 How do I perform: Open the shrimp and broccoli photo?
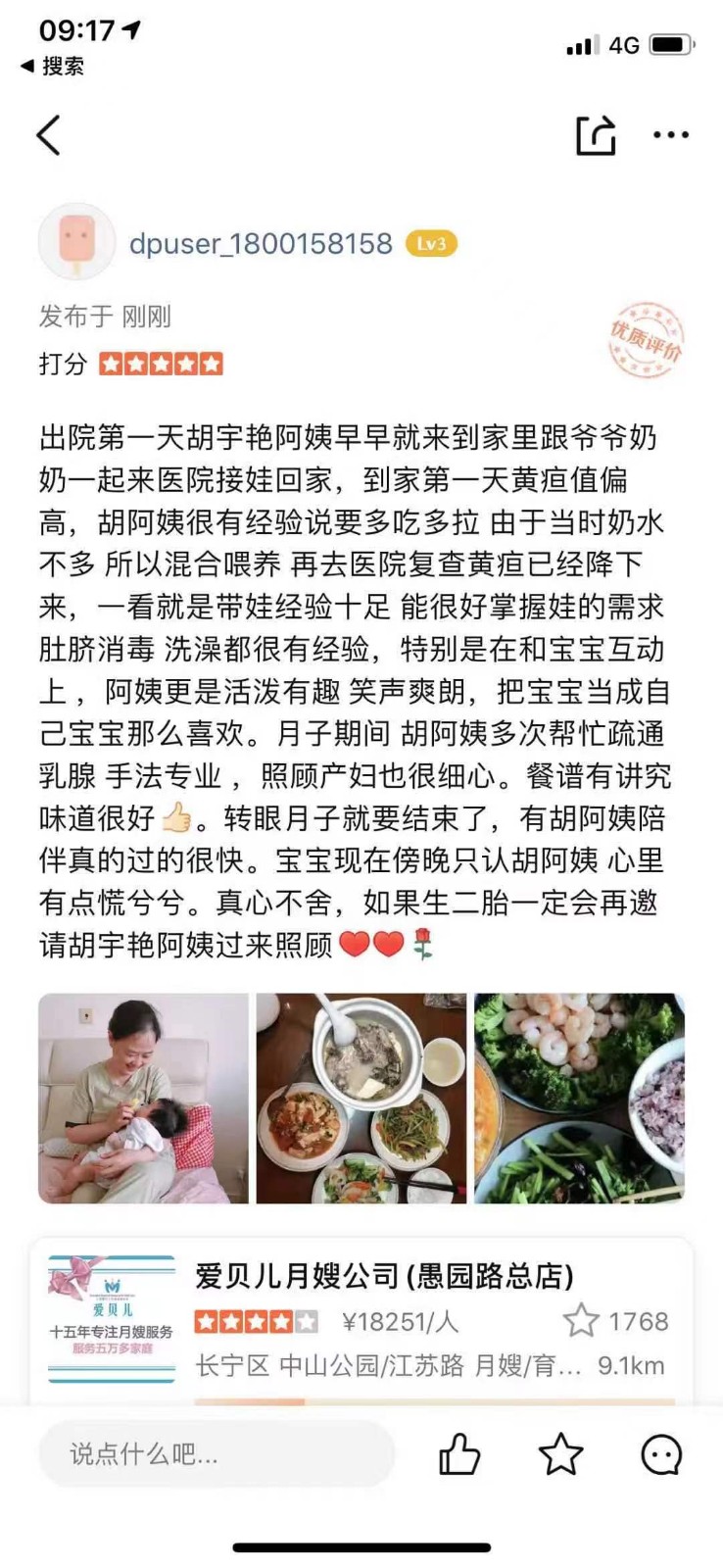(x=579, y=1098)
